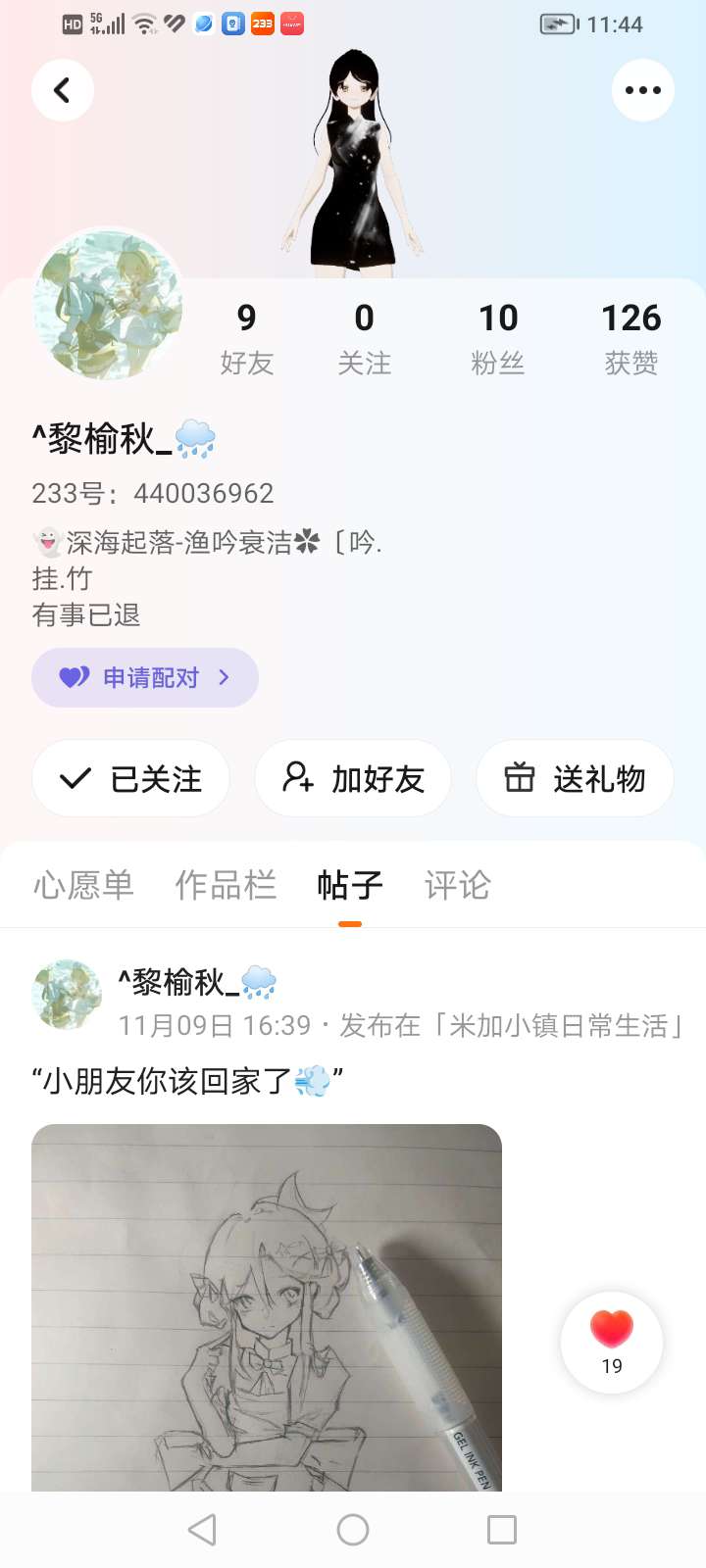Select the 帖子 tab
The height and width of the screenshot is (1568, 706).
tap(350, 885)
